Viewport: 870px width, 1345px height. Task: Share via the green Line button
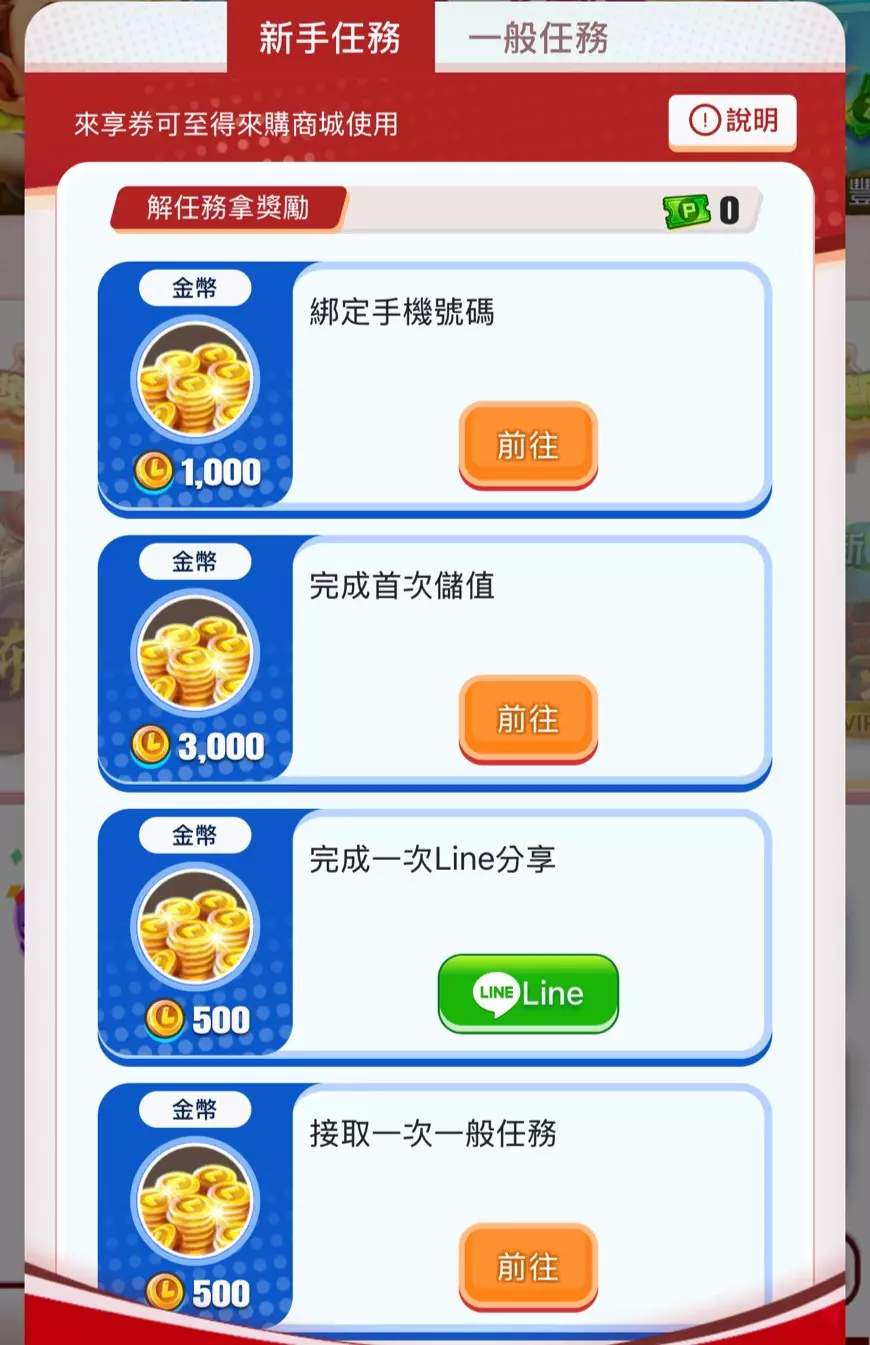(528, 993)
